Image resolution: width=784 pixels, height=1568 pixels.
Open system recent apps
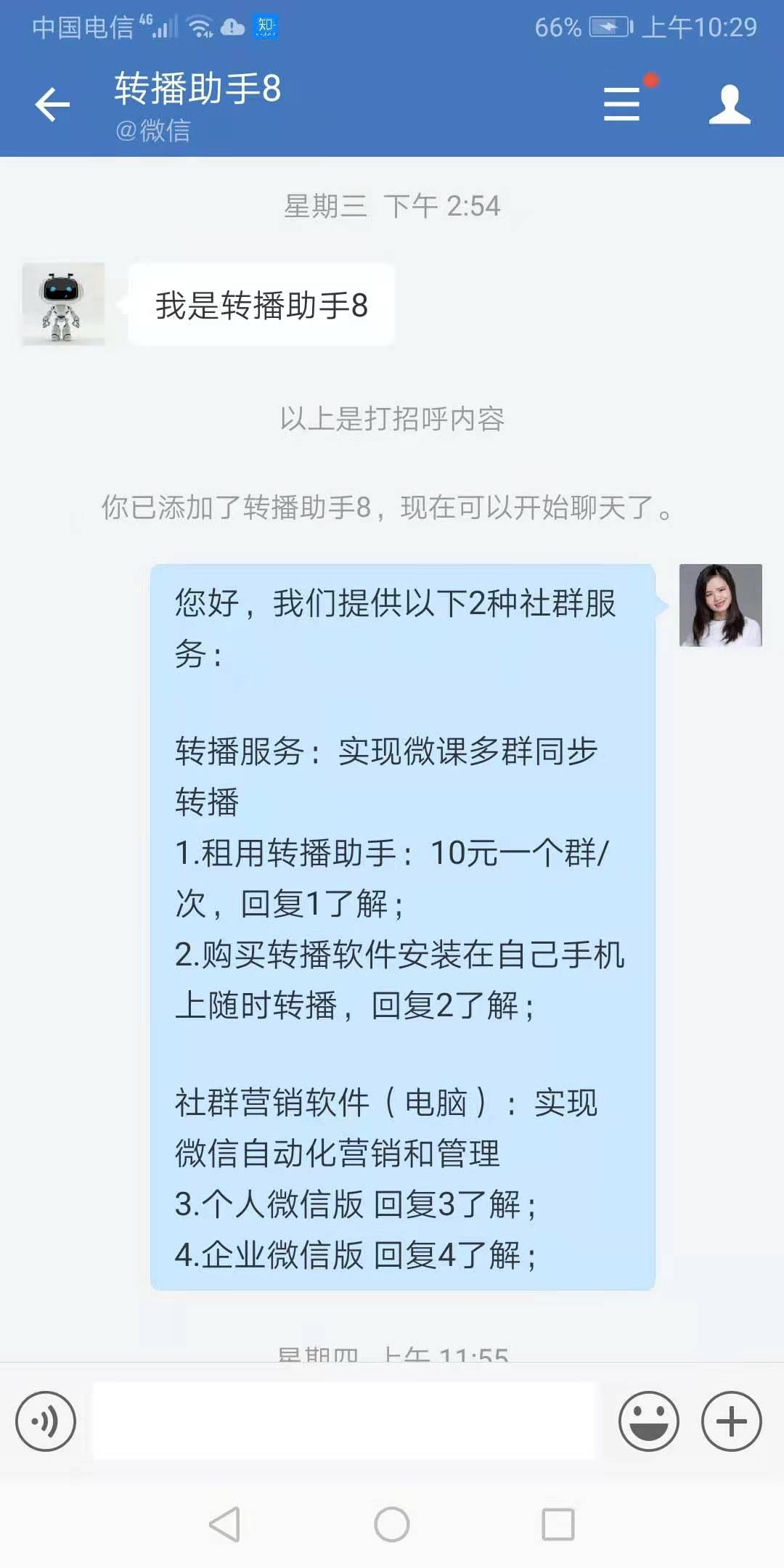click(558, 1524)
